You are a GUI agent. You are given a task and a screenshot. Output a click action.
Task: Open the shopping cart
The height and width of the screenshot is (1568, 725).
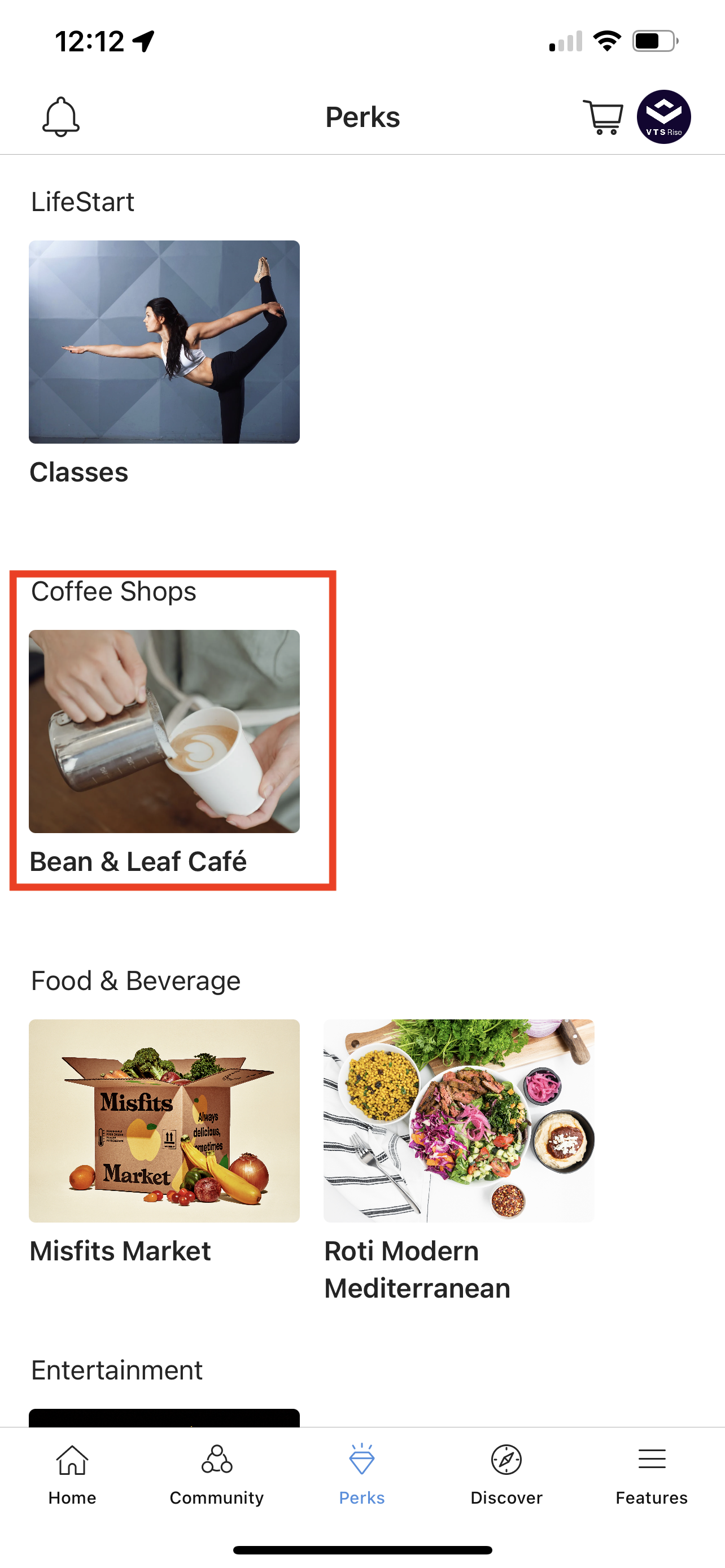point(602,116)
